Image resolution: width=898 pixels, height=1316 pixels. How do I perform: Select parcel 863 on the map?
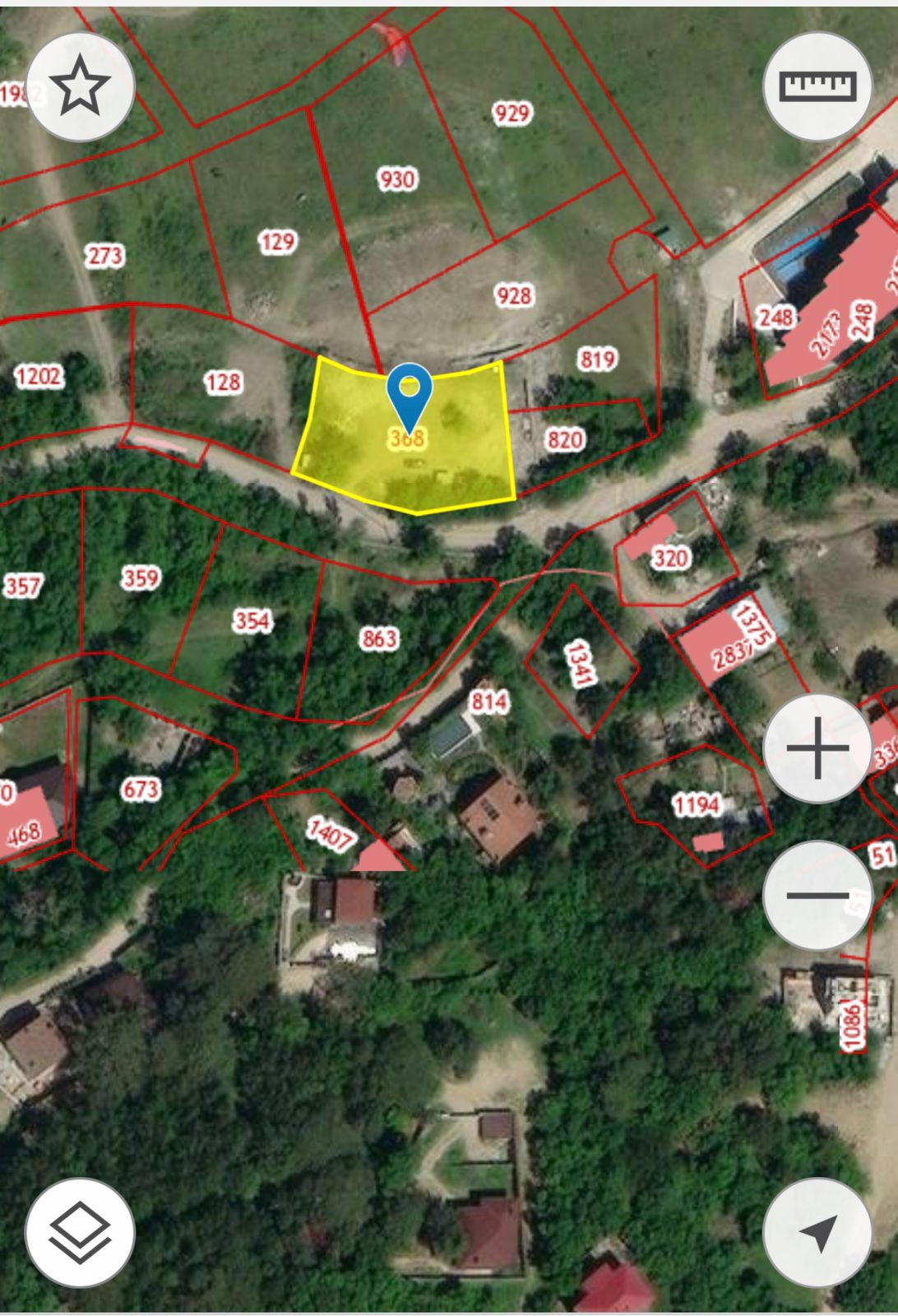point(379,638)
